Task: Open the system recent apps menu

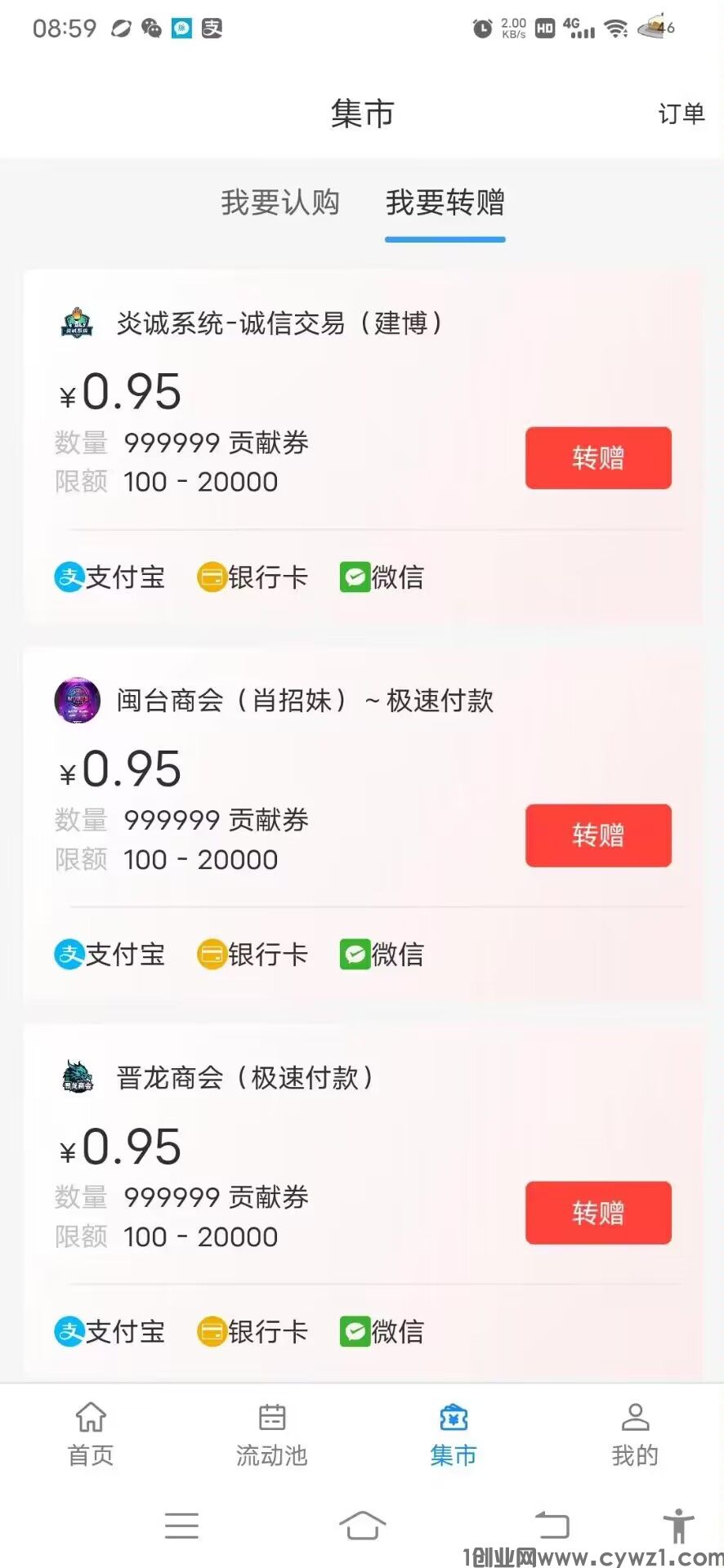Action: tap(181, 1526)
